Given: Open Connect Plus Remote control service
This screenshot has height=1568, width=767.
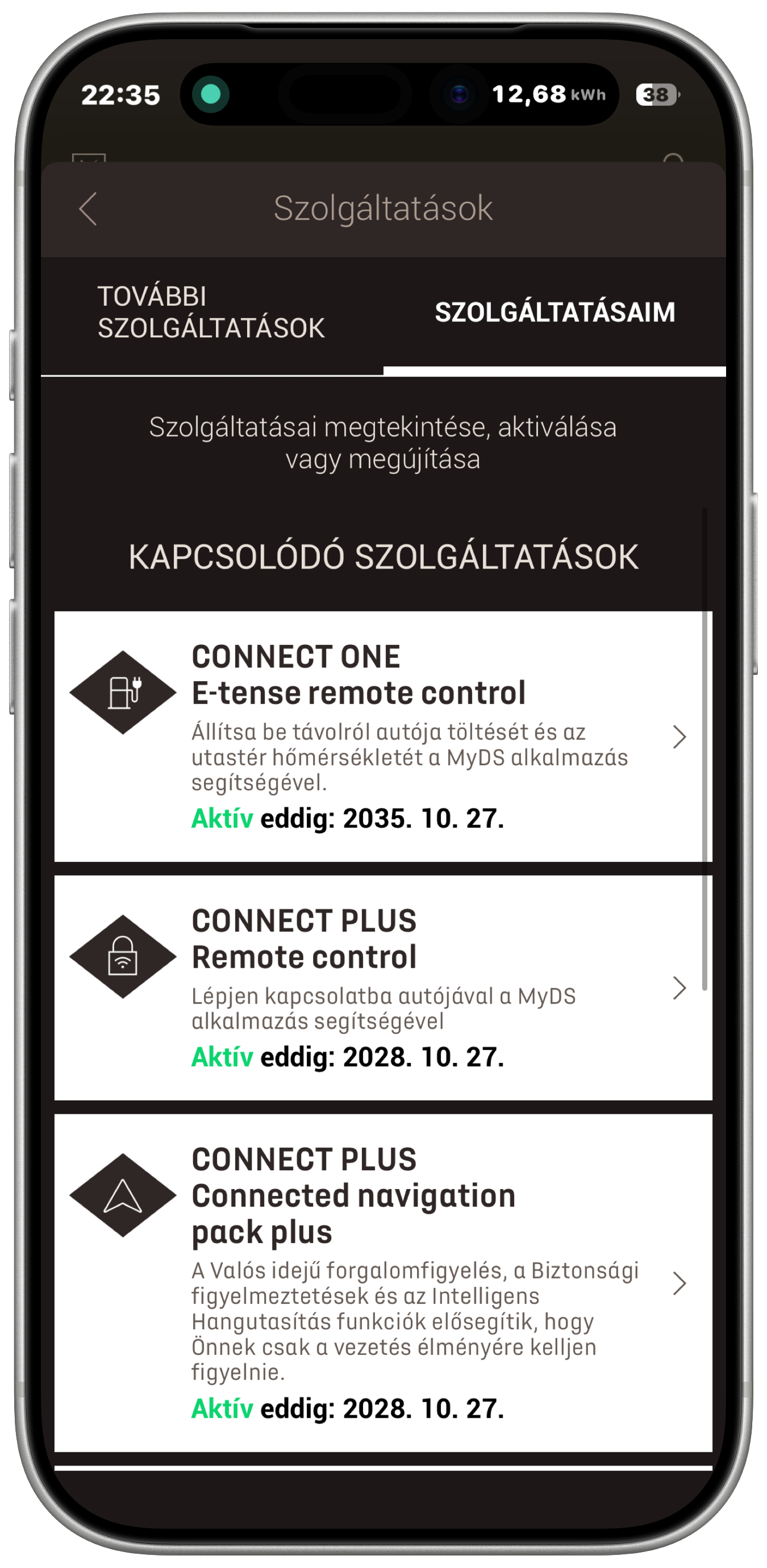Looking at the screenshot, I should tap(383, 987).
